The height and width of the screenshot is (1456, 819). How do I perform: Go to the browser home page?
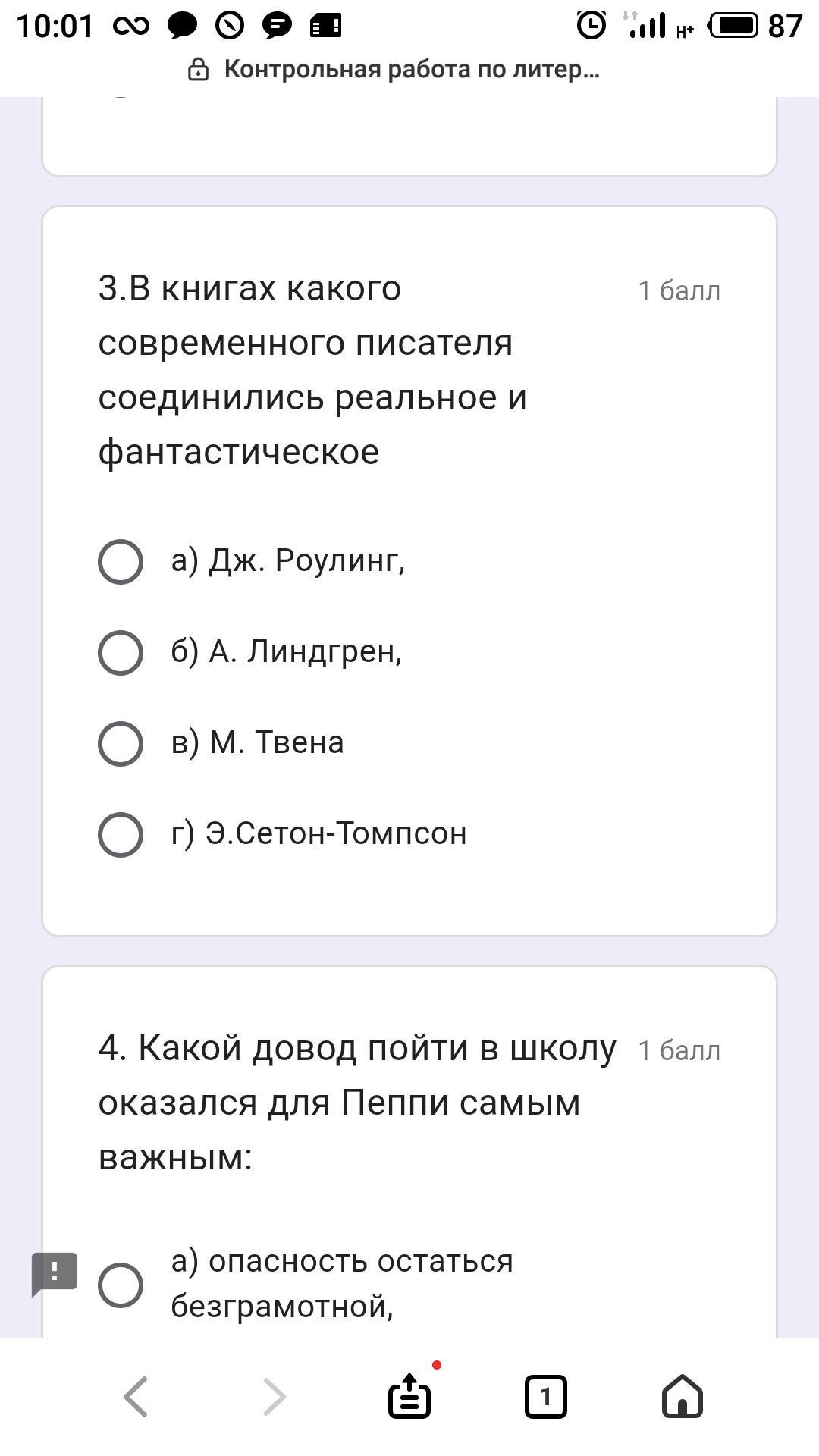pyautogui.click(x=682, y=1396)
